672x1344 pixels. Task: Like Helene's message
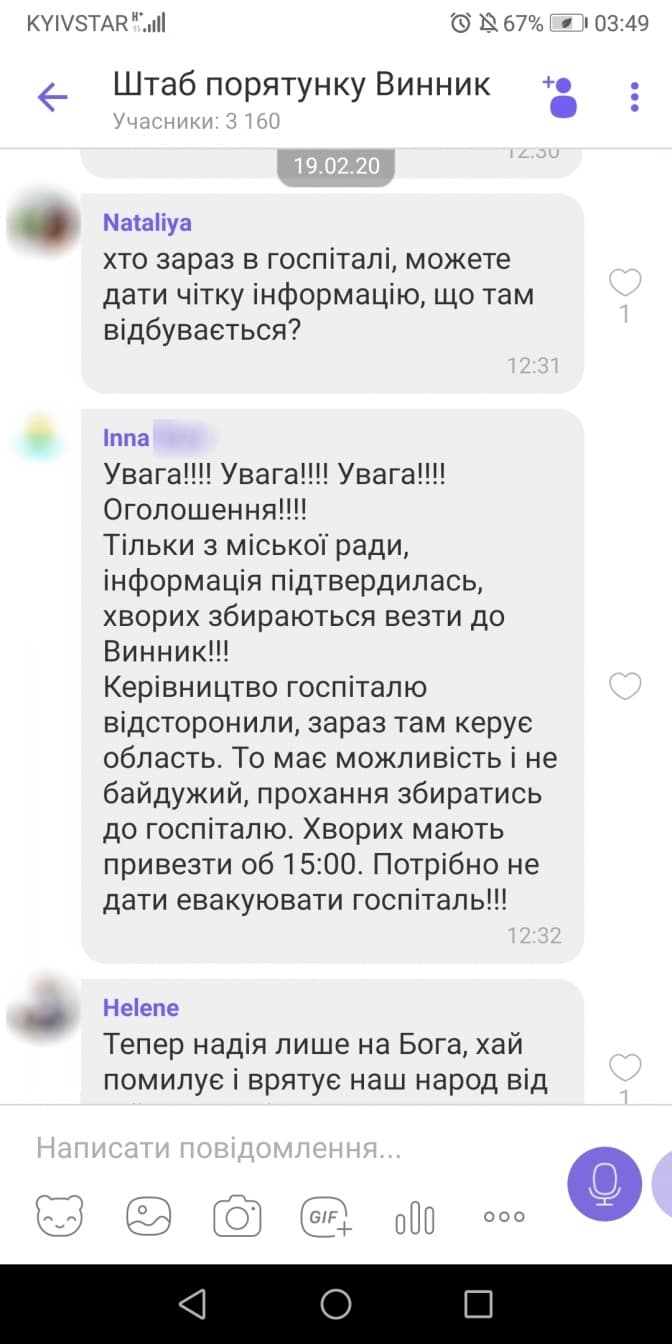(625, 1067)
